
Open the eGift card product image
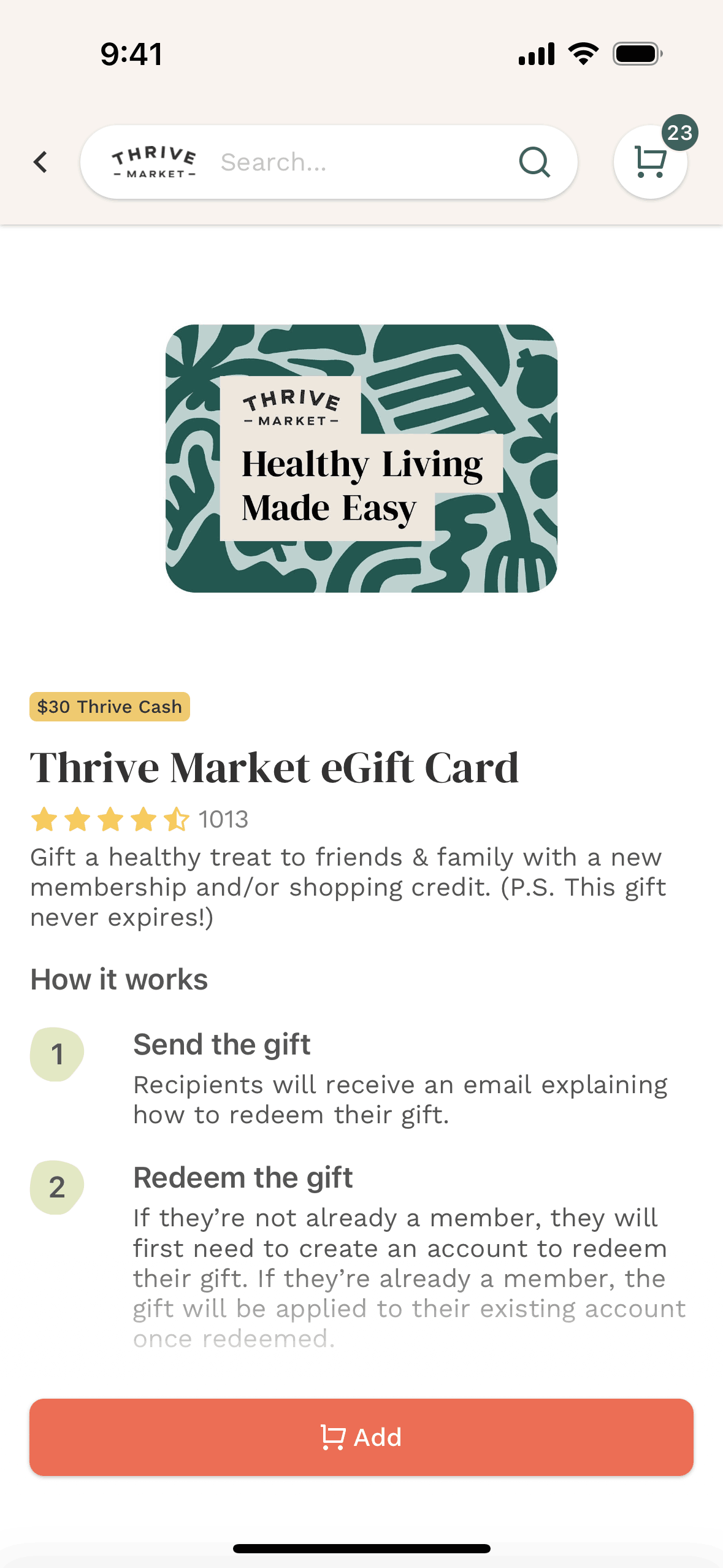(x=361, y=458)
